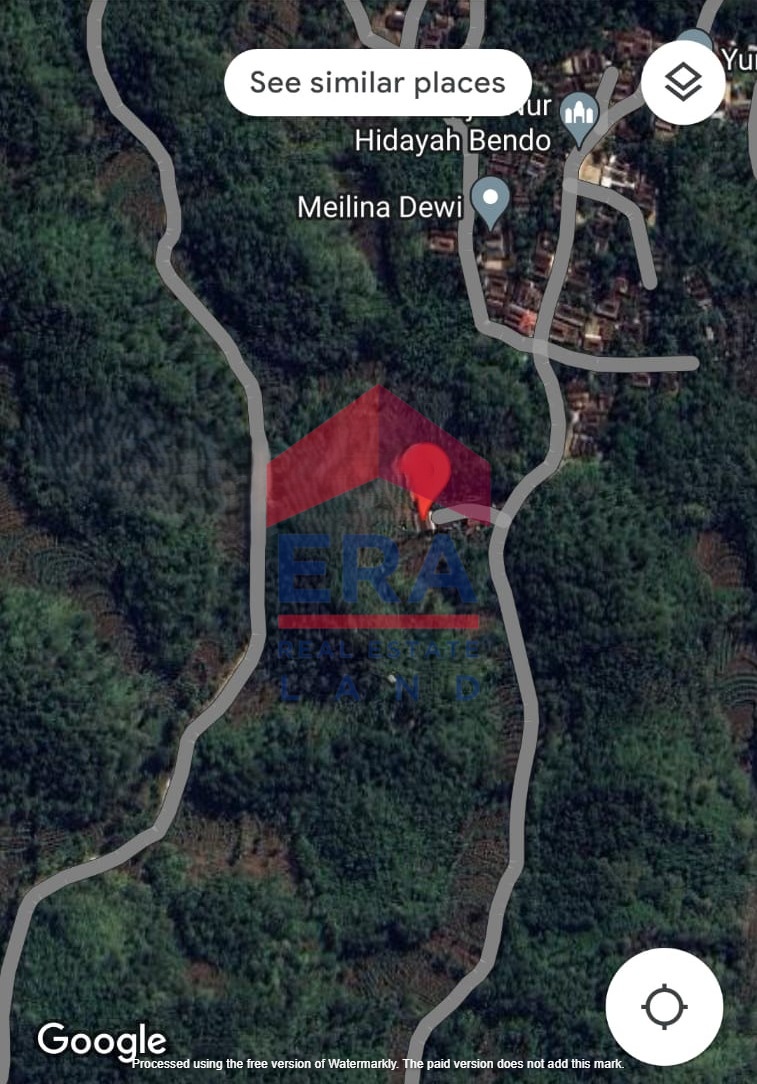Viewport: 757px width, 1084px height.
Task: Select the Hidayah Bendo mosque marker
Action: (579, 116)
